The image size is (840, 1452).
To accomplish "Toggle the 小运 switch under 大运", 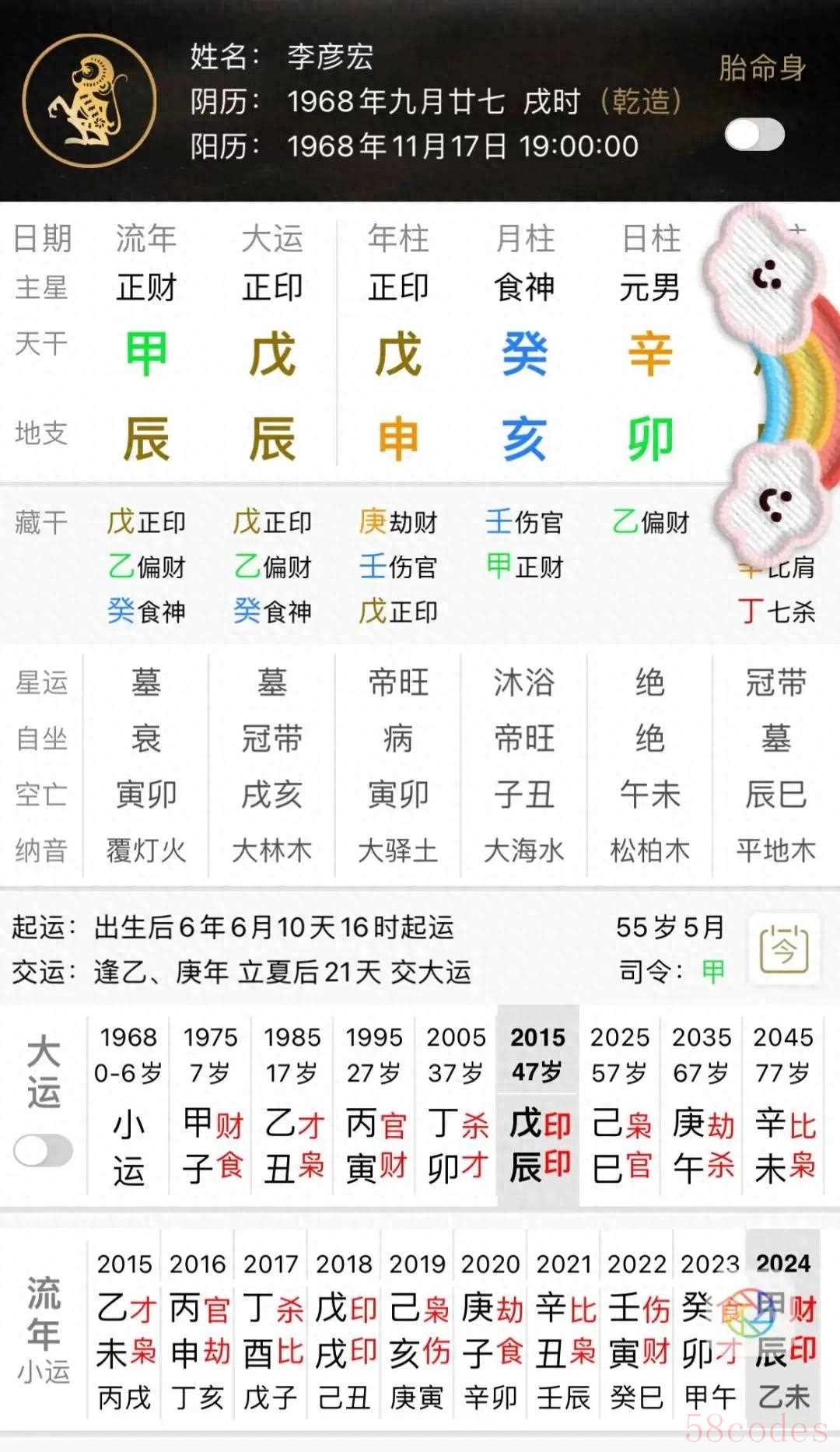I will (x=44, y=1150).
